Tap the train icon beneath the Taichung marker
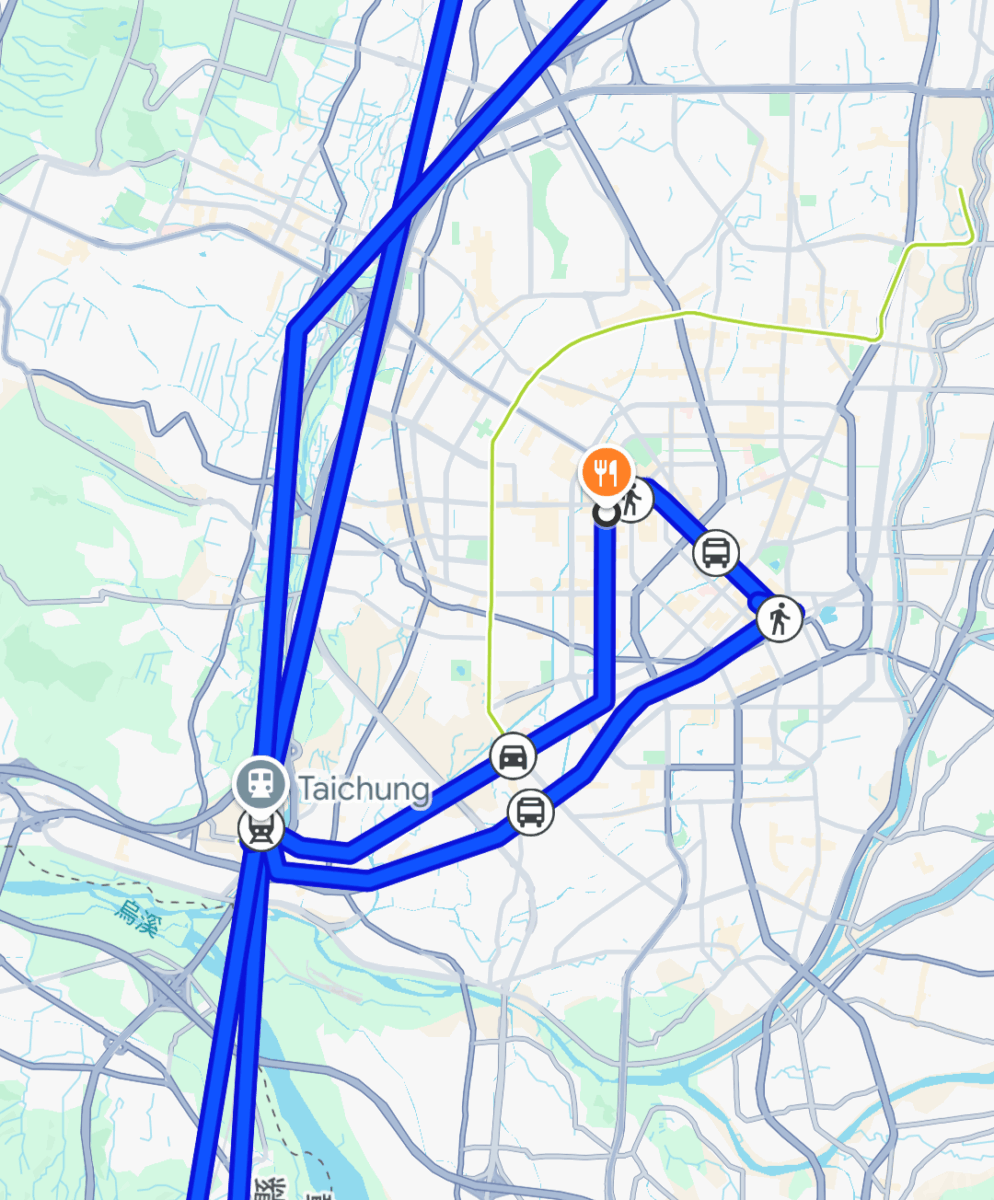This screenshot has width=994, height=1200. (261, 830)
